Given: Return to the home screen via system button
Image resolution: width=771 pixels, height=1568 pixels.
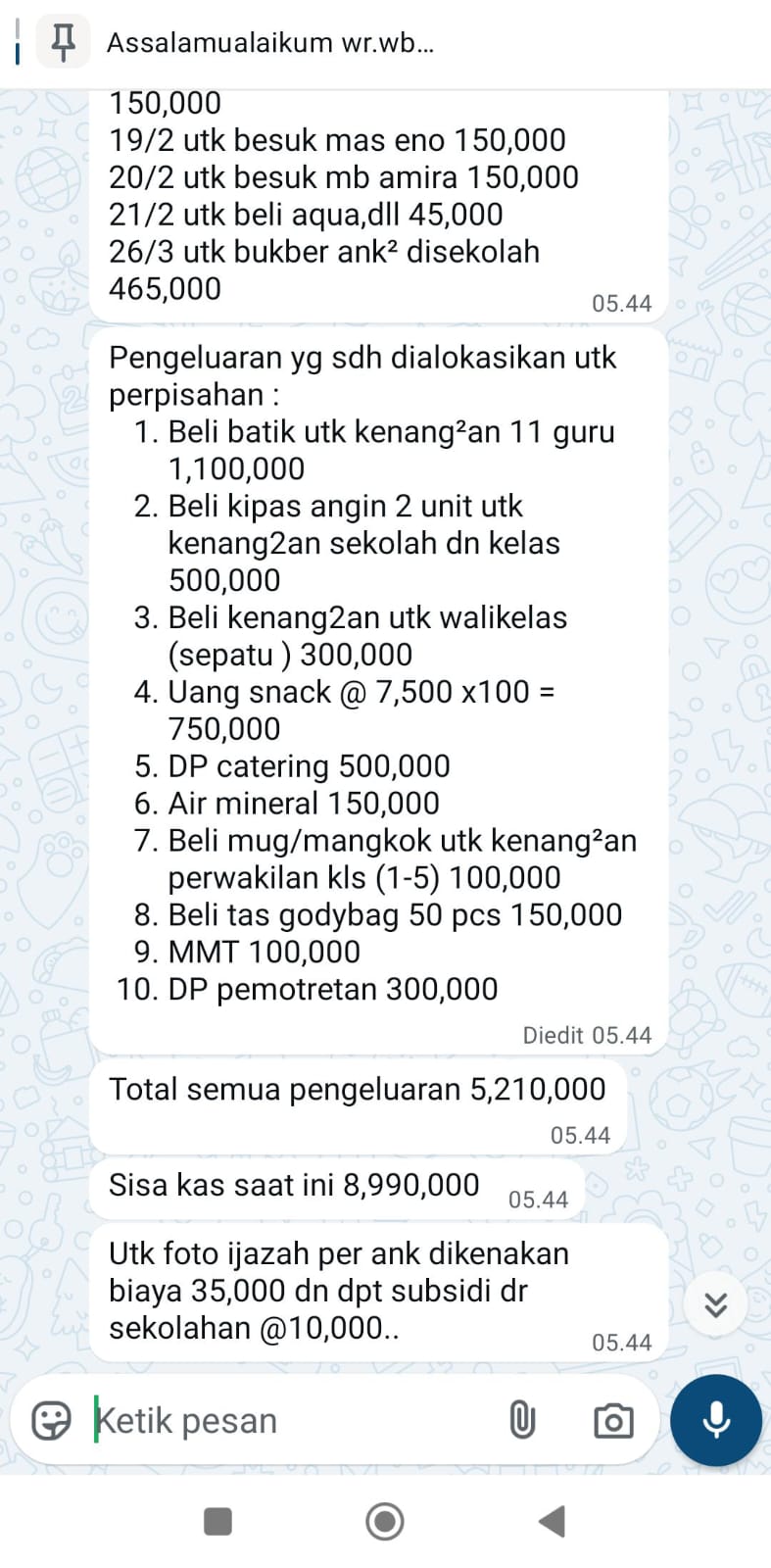Looking at the screenshot, I should [x=385, y=1521].
